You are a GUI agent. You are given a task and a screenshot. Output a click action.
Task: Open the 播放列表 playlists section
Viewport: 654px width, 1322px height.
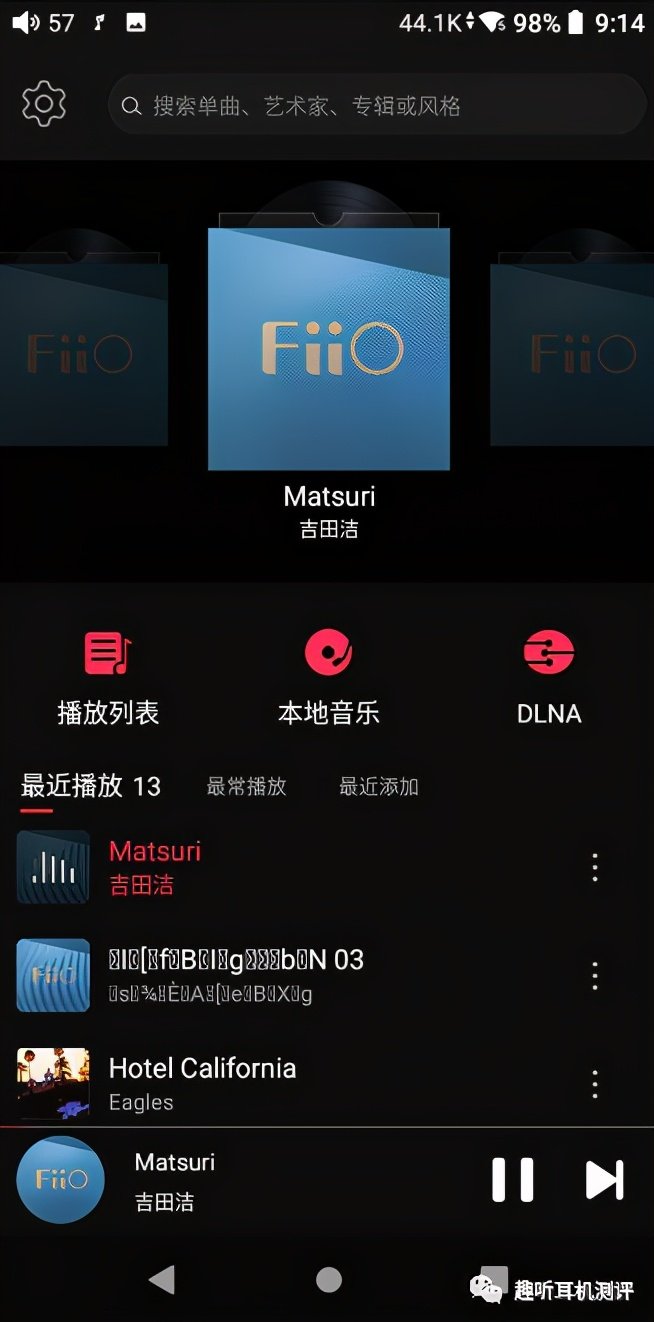coord(108,677)
